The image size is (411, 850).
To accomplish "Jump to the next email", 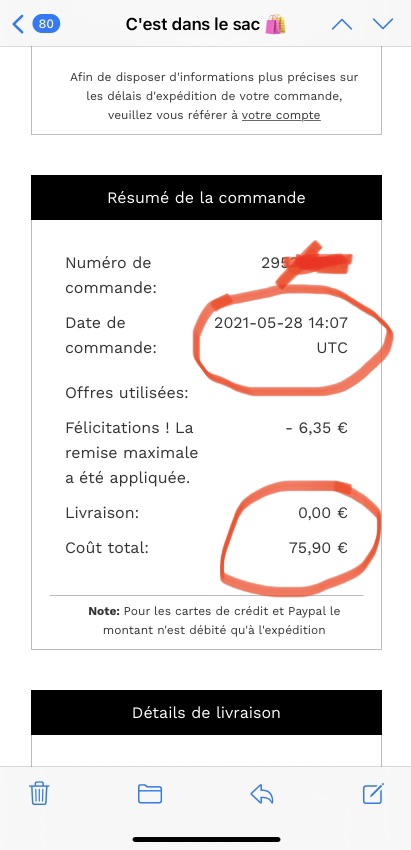I will click(x=383, y=24).
